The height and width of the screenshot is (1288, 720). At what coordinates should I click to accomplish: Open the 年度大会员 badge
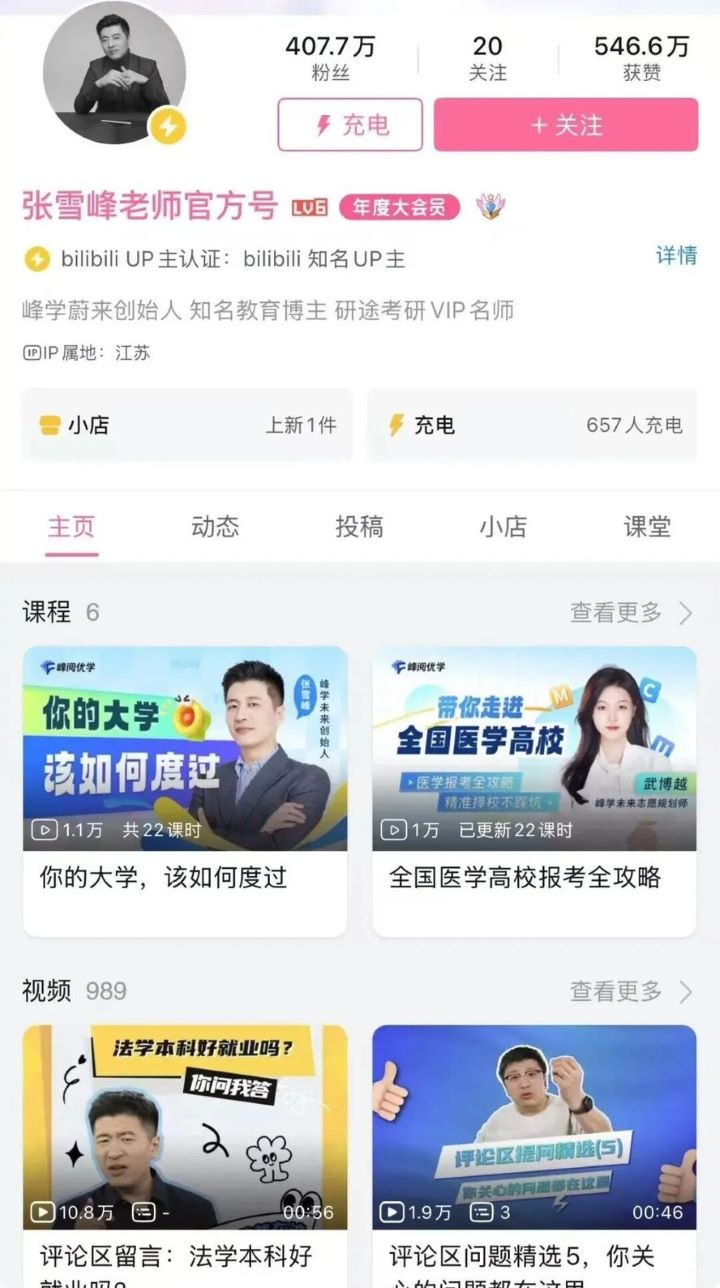[x=399, y=208]
